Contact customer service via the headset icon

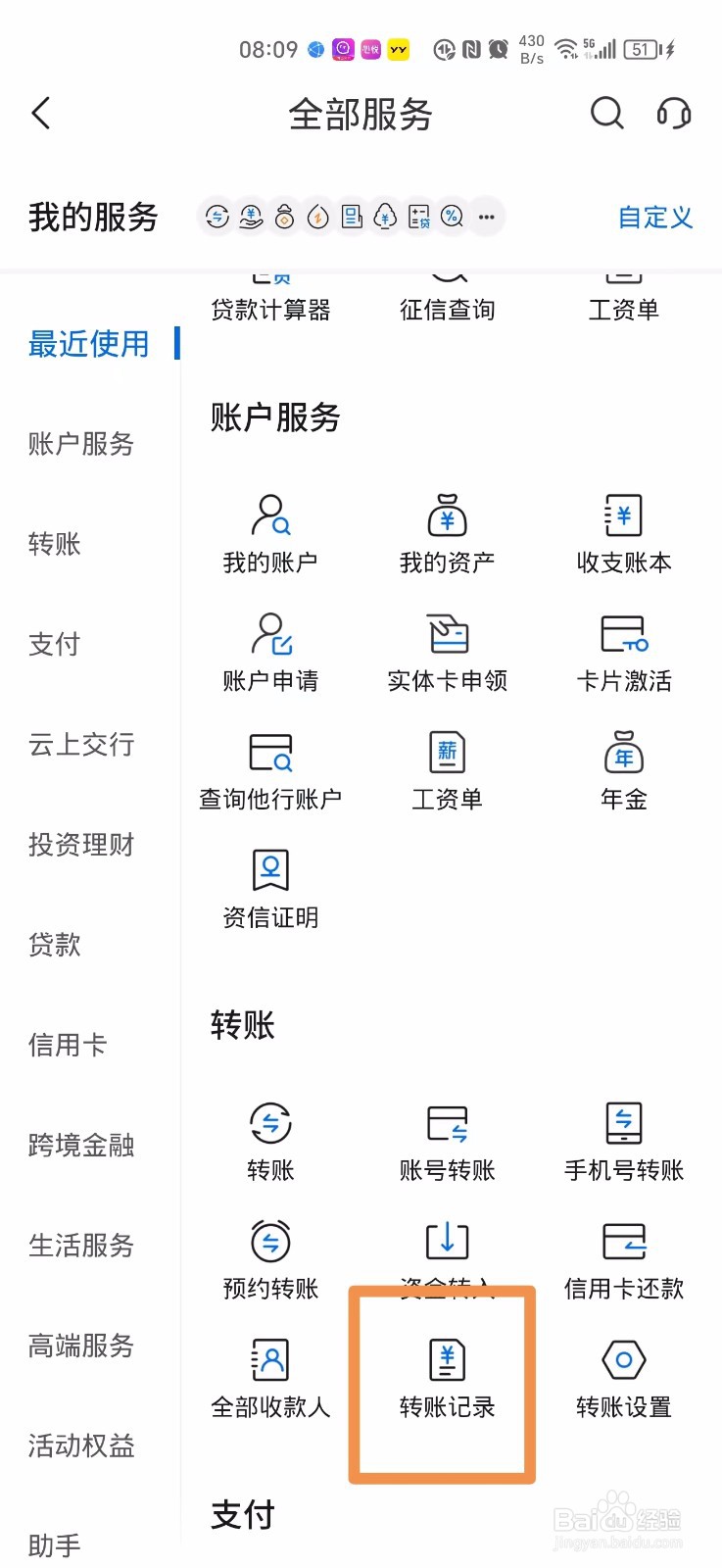[673, 114]
